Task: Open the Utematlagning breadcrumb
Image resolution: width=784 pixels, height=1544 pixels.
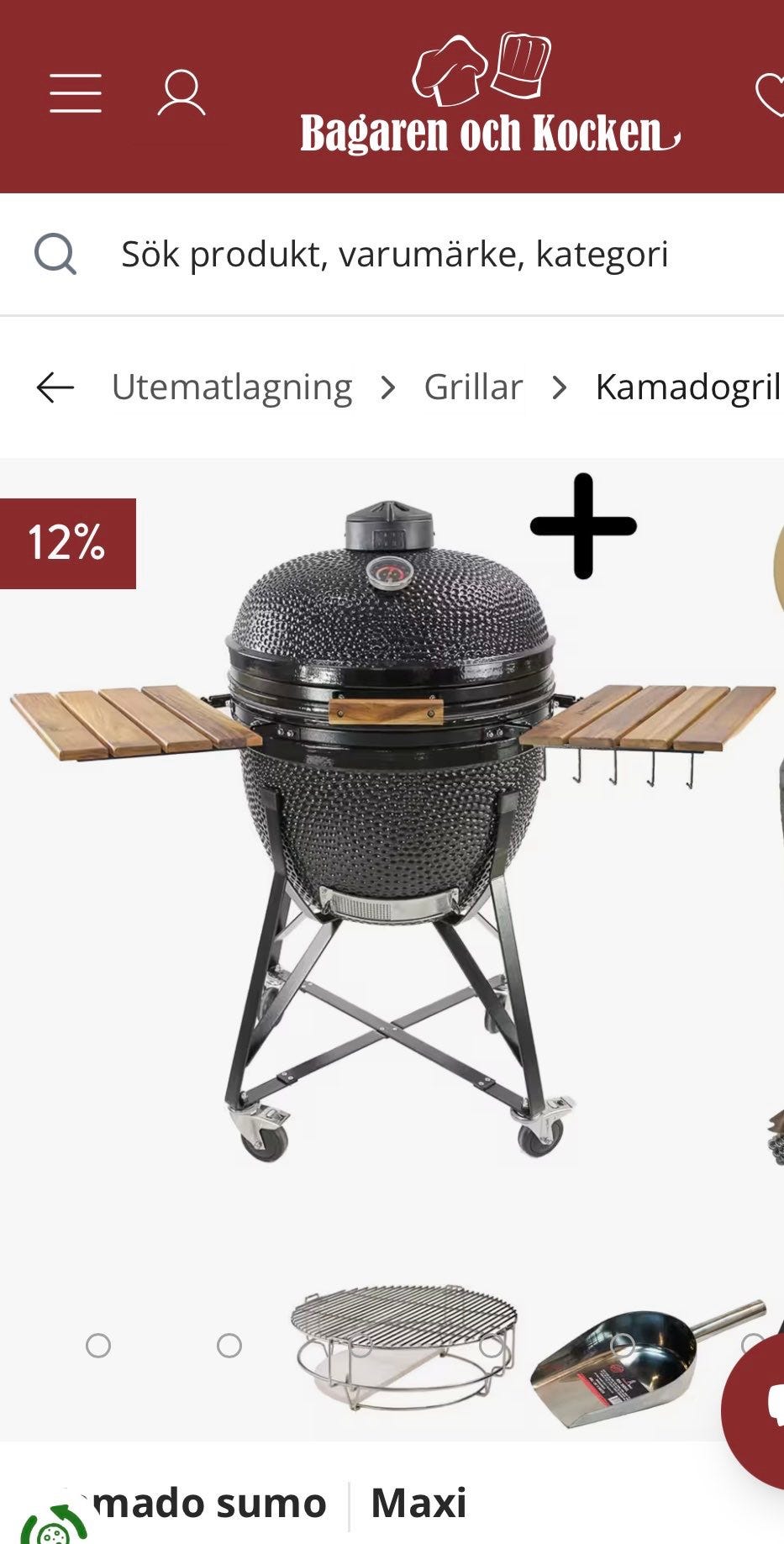Action: [231, 387]
